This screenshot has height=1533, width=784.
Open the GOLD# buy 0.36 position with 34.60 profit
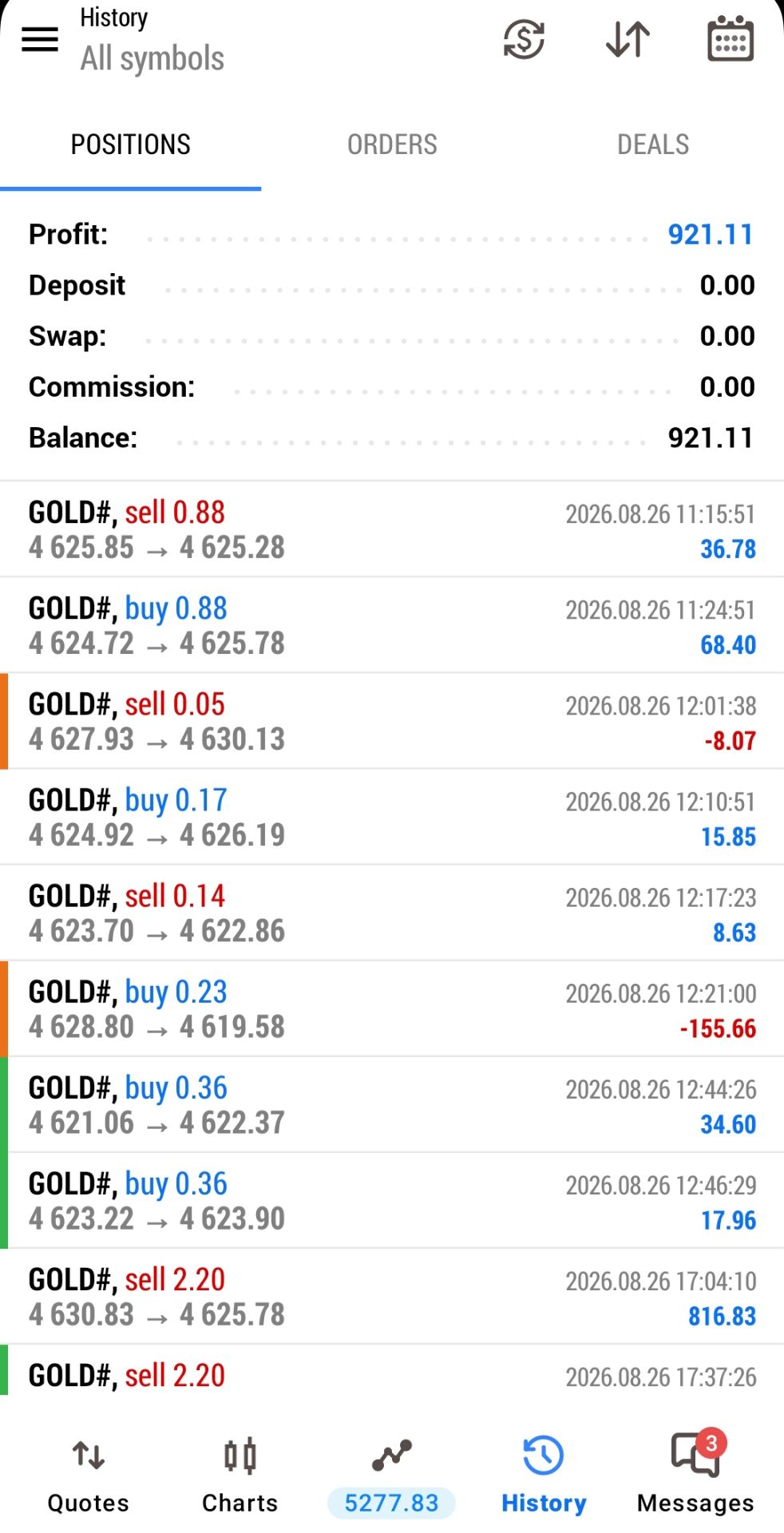[392, 1104]
